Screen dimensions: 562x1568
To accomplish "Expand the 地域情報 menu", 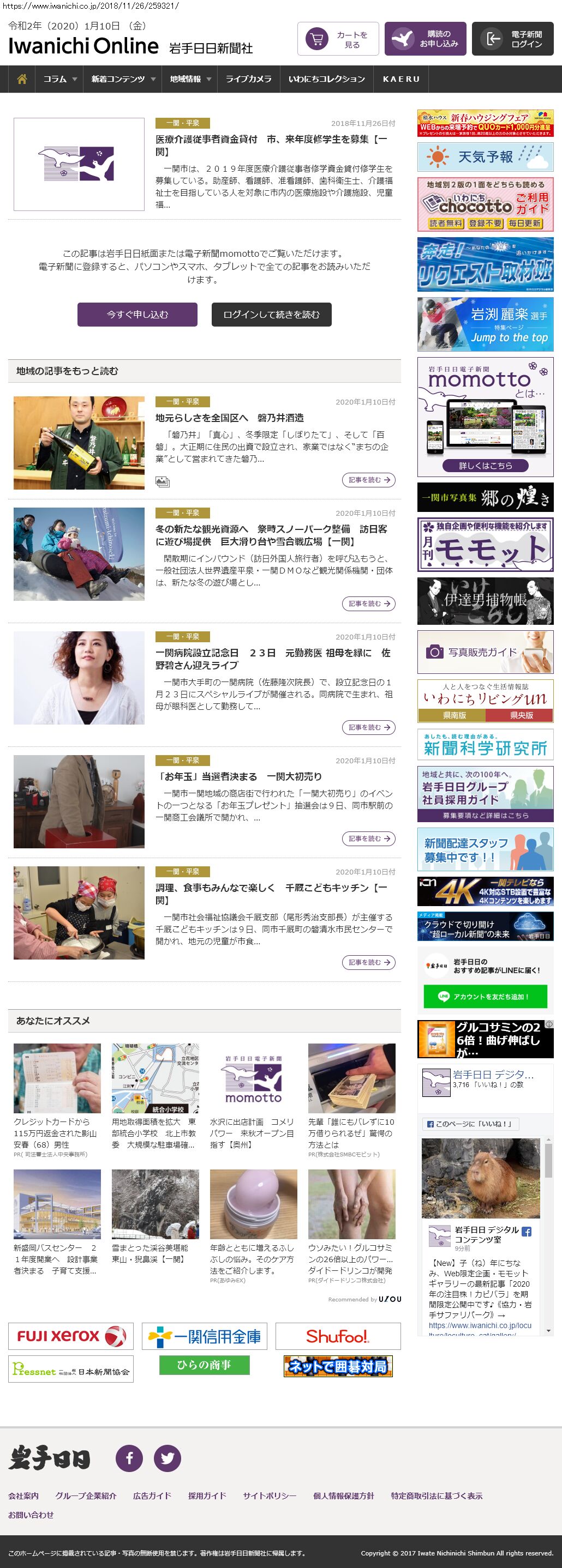I will (190, 79).
